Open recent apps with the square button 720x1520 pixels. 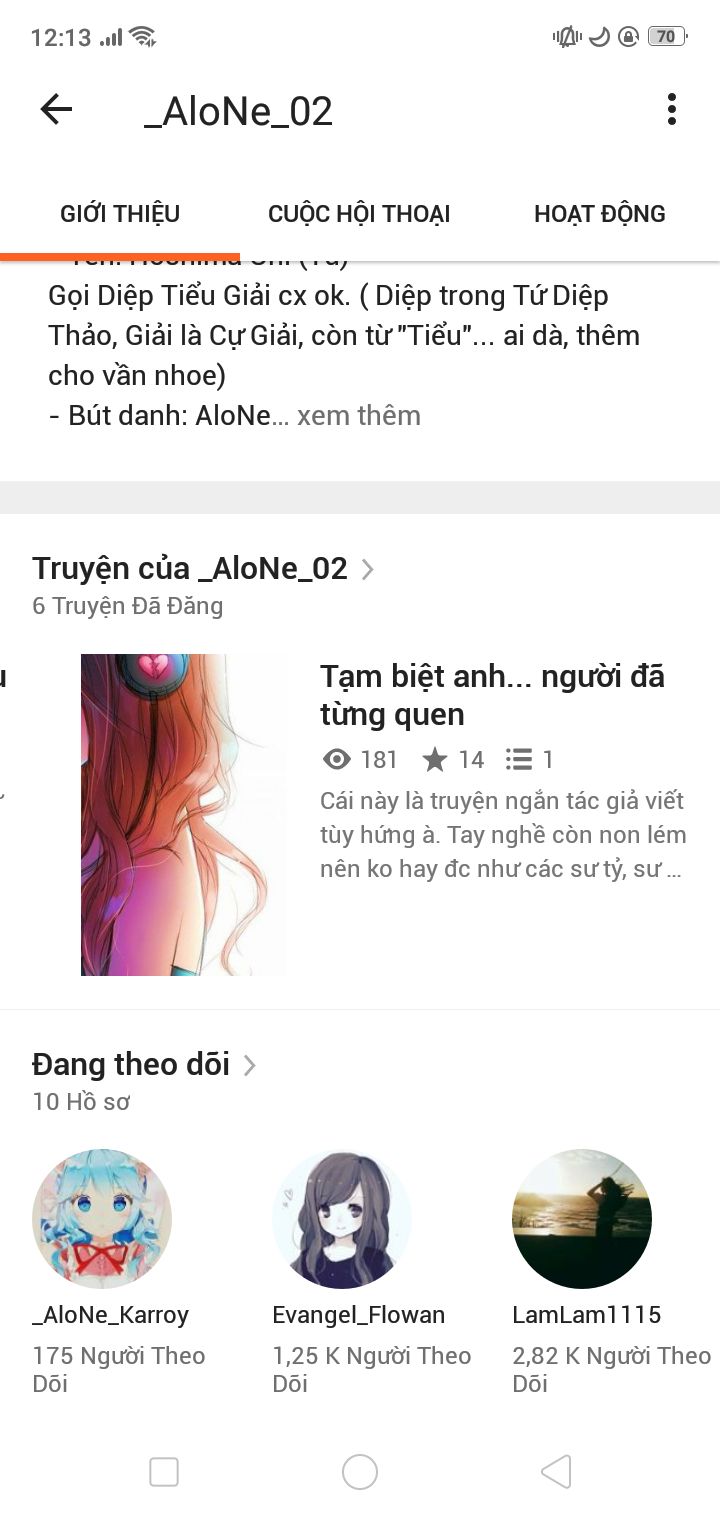[164, 1472]
